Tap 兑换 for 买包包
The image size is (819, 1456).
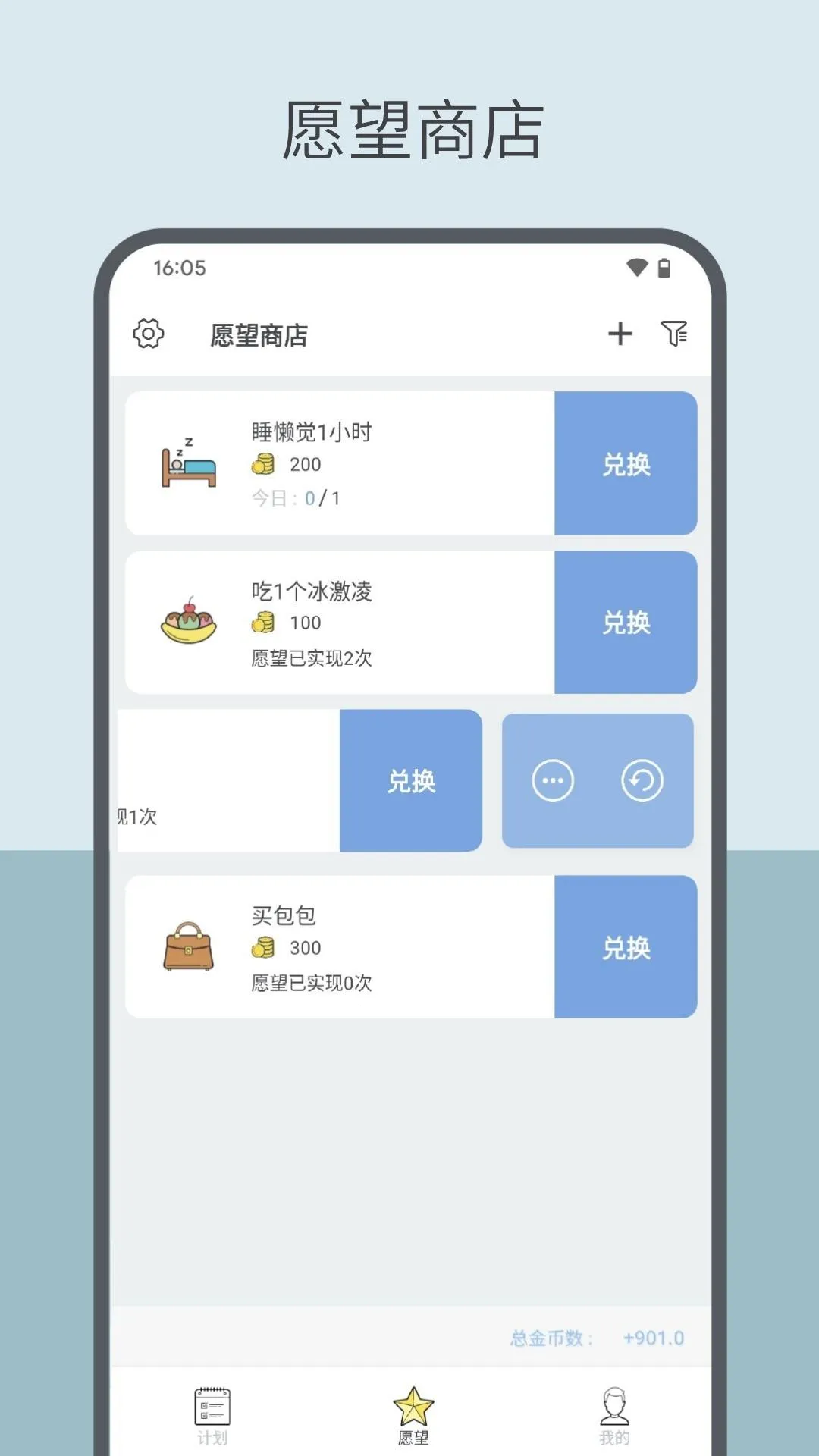click(x=626, y=947)
